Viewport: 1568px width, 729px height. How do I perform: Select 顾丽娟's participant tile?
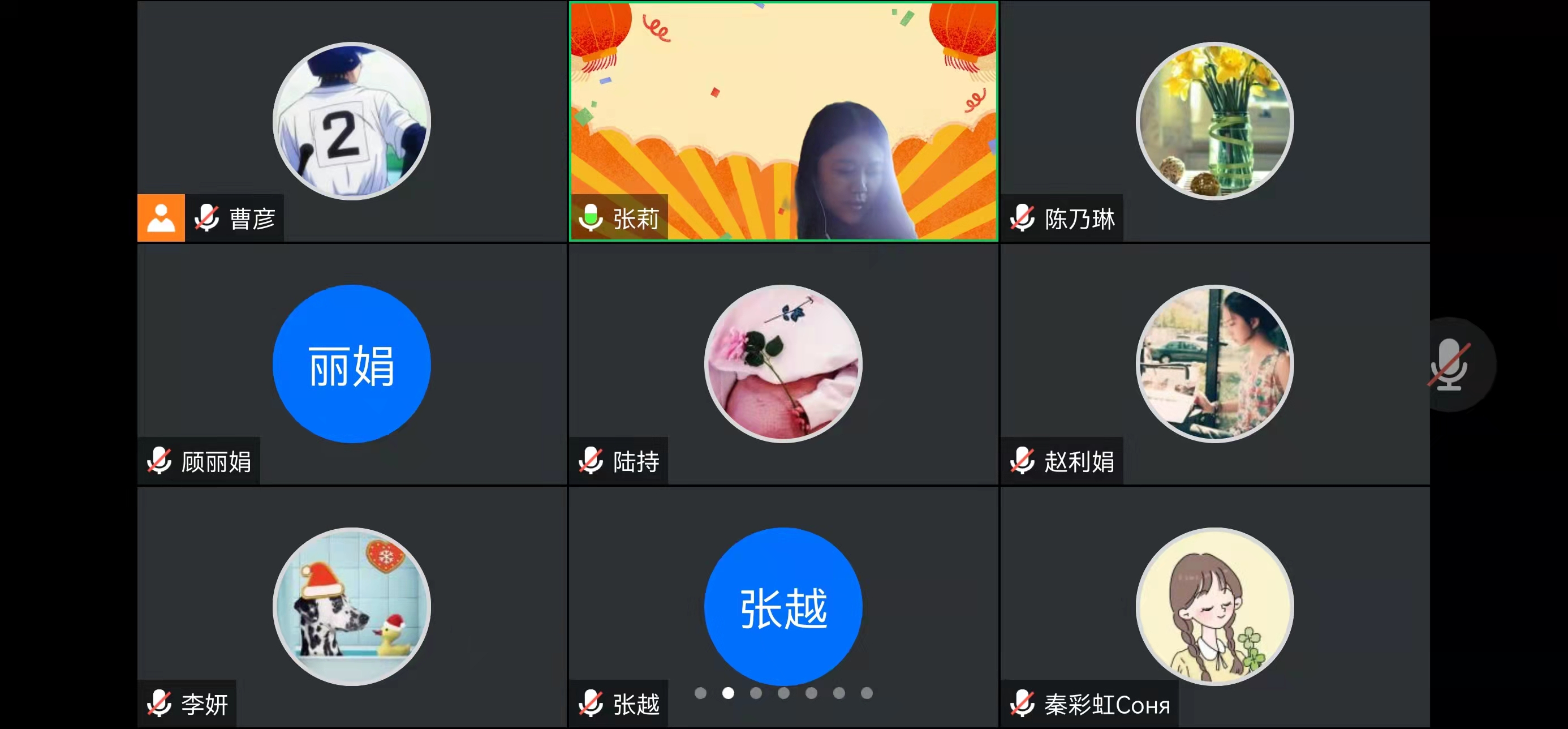point(351,363)
